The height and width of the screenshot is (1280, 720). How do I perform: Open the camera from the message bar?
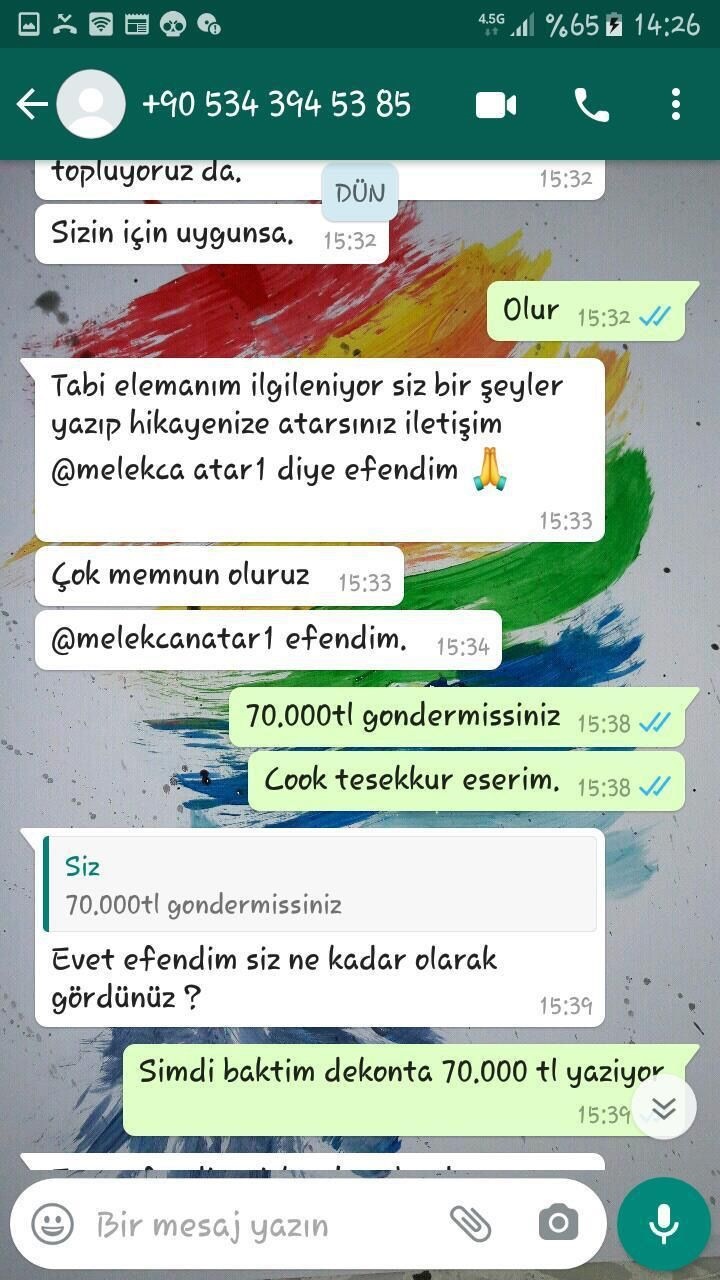(558, 1223)
